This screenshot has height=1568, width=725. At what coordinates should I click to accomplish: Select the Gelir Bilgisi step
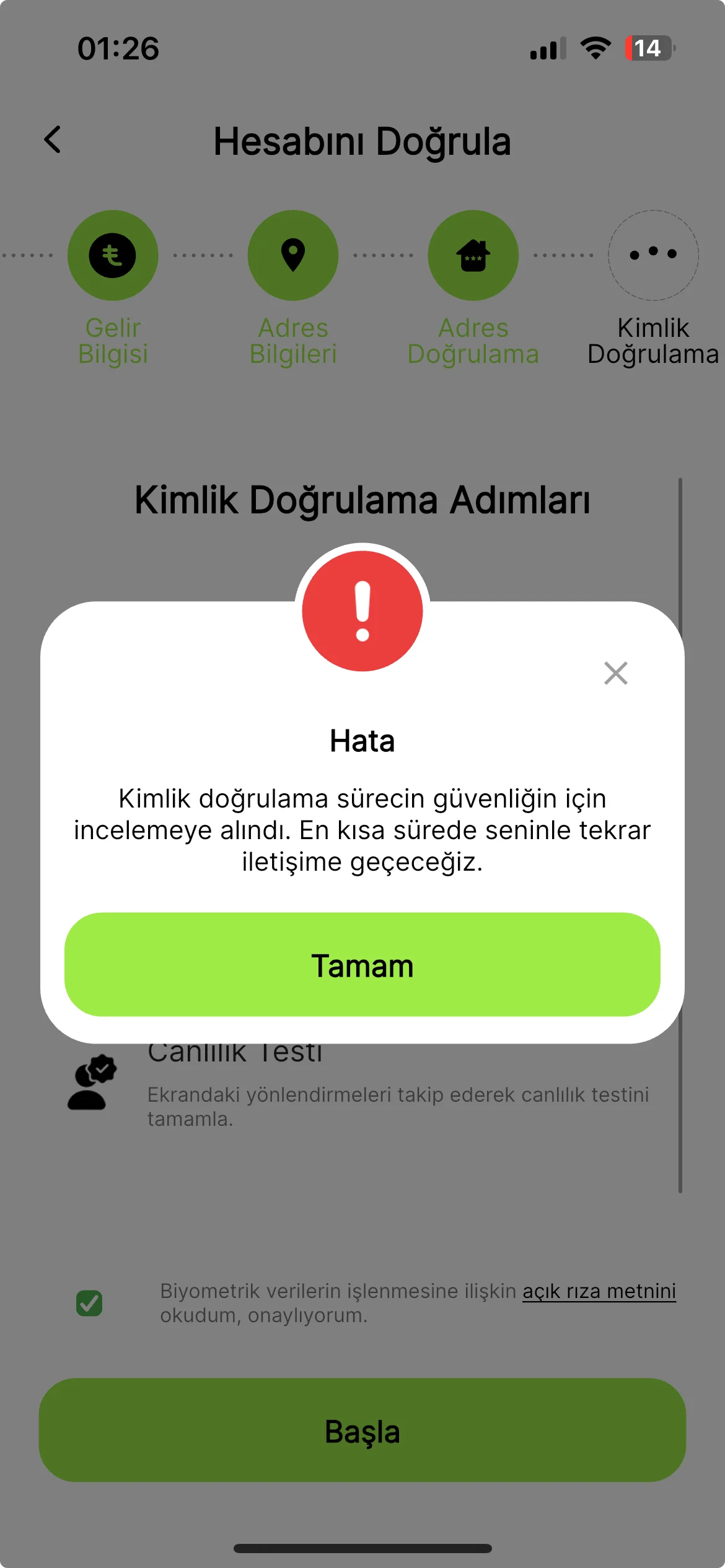point(113,256)
